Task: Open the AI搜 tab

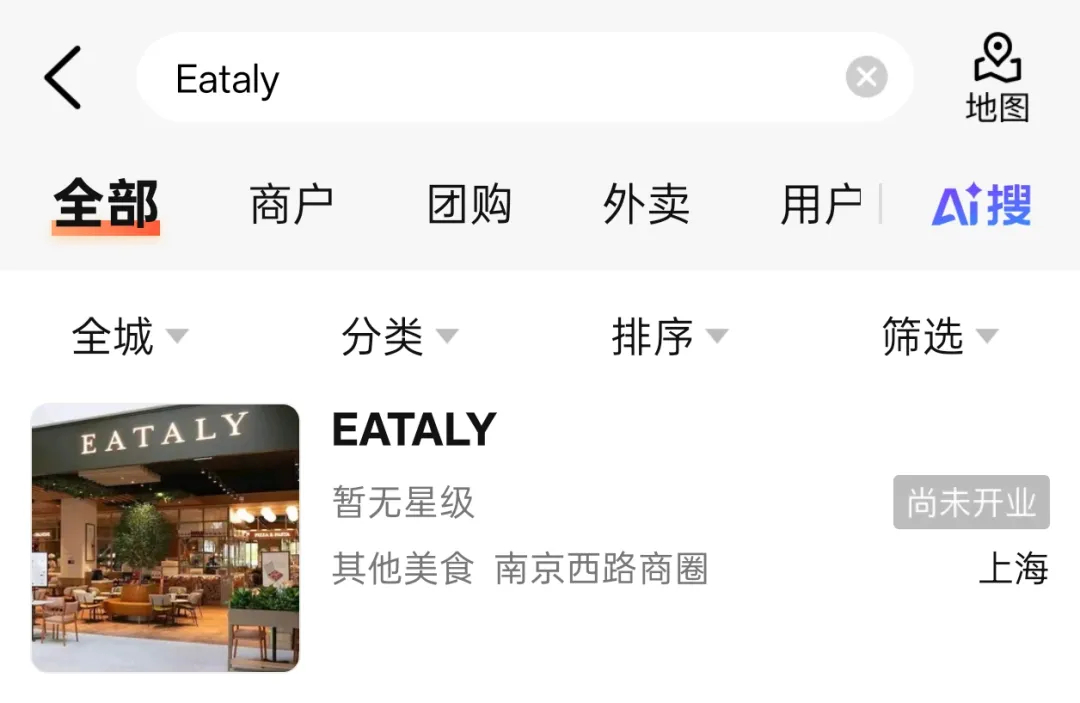Action: pos(981,205)
